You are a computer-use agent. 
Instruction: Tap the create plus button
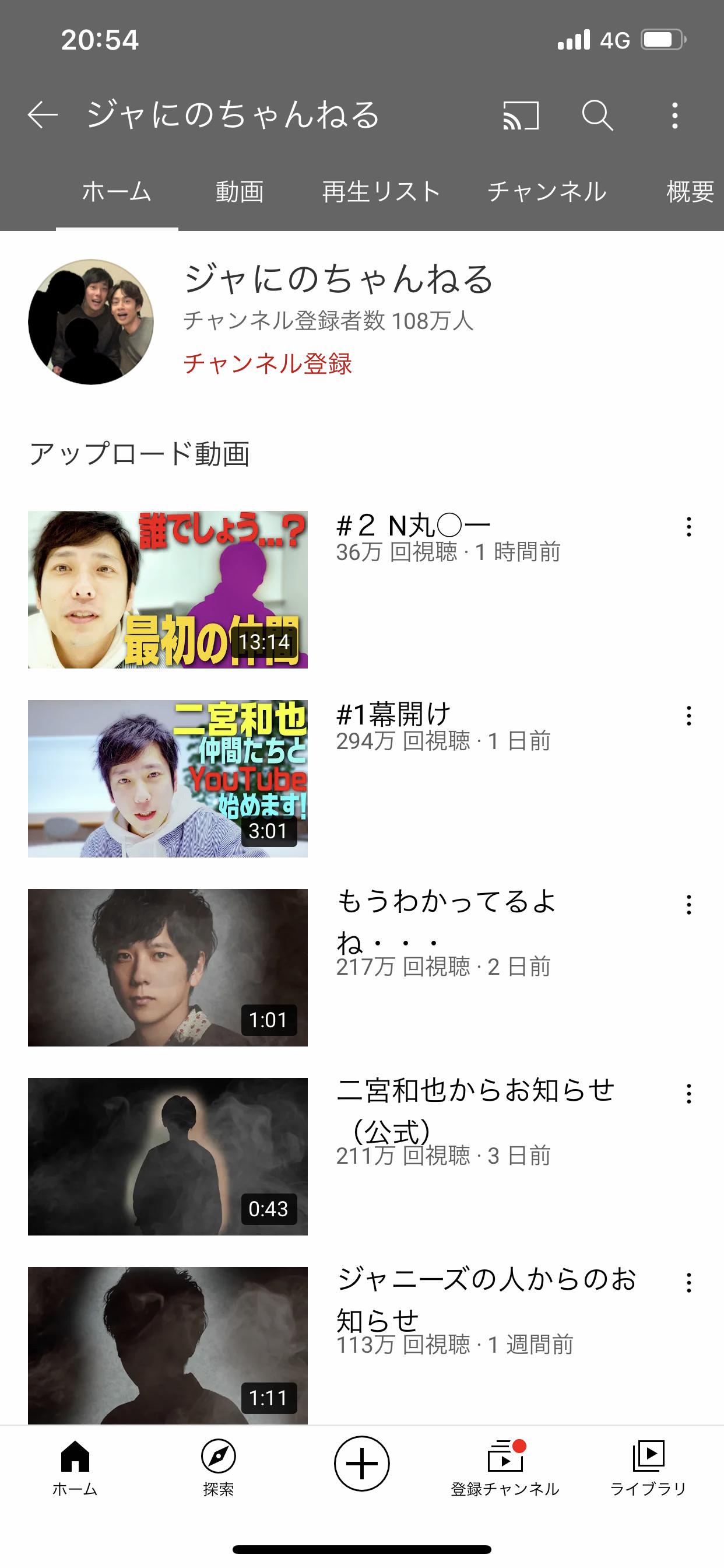[362, 1464]
